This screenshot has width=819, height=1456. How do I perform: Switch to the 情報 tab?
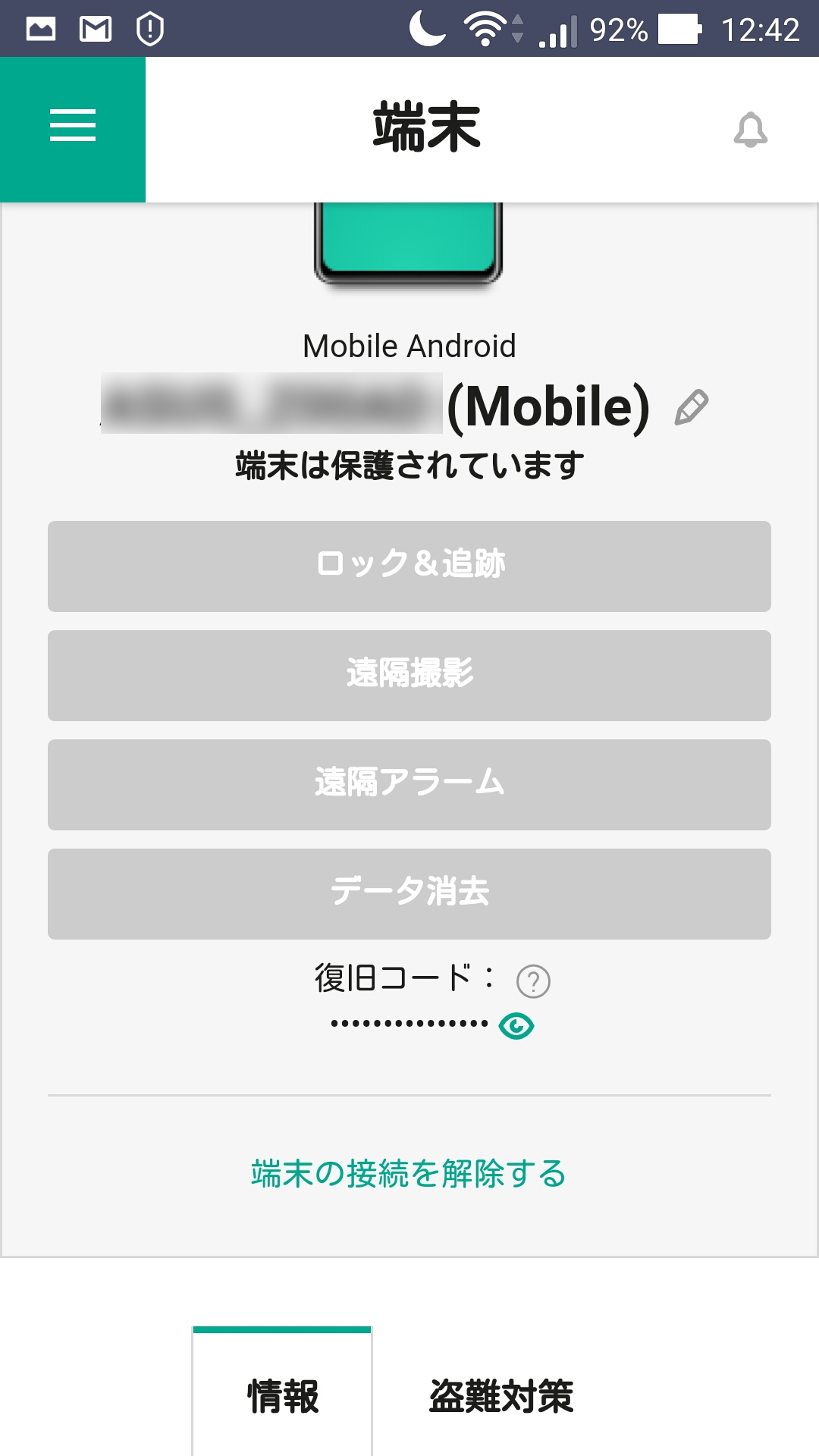pos(283,1395)
